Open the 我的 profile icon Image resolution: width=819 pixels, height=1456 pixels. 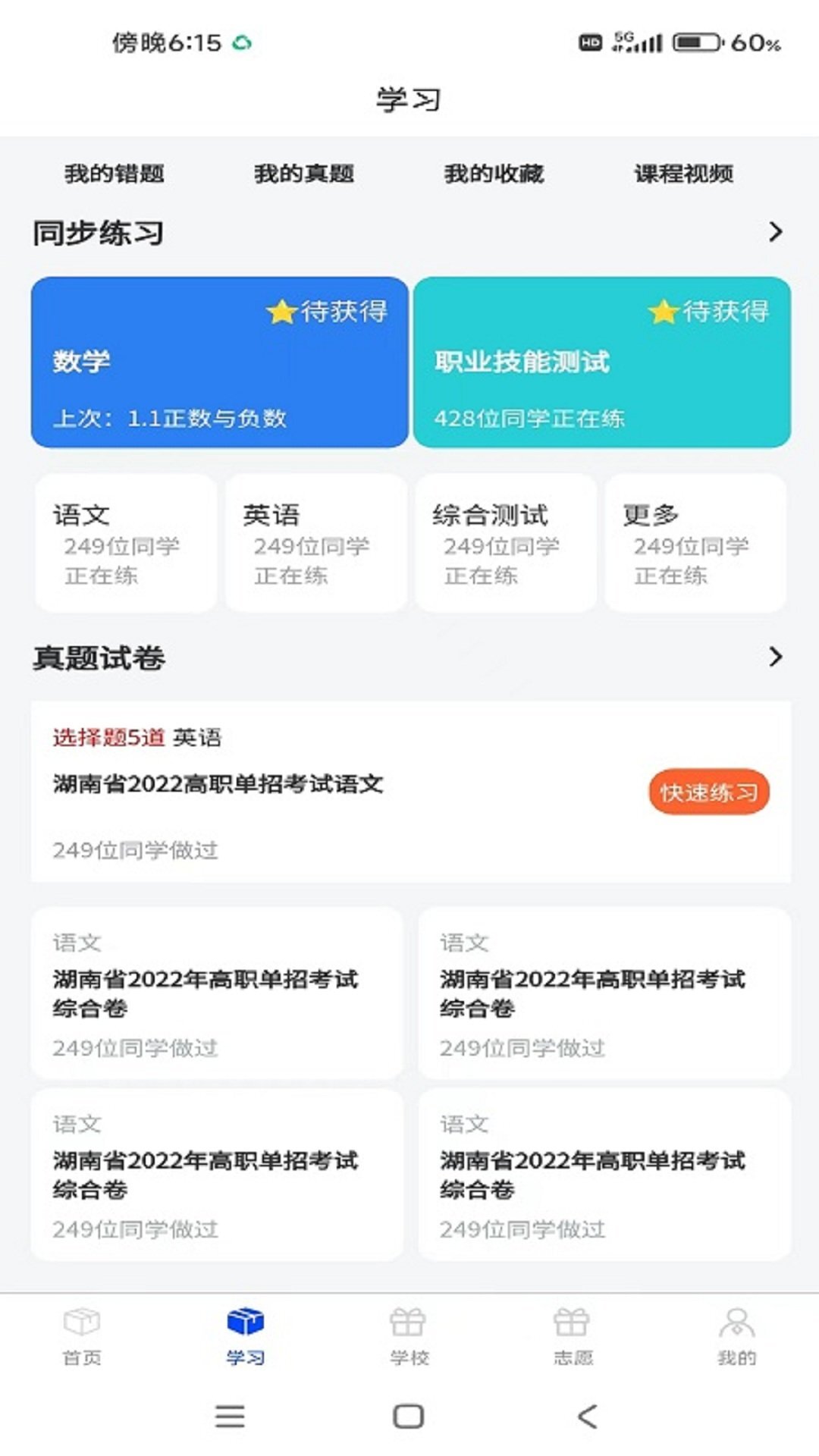click(x=736, y=1335)
